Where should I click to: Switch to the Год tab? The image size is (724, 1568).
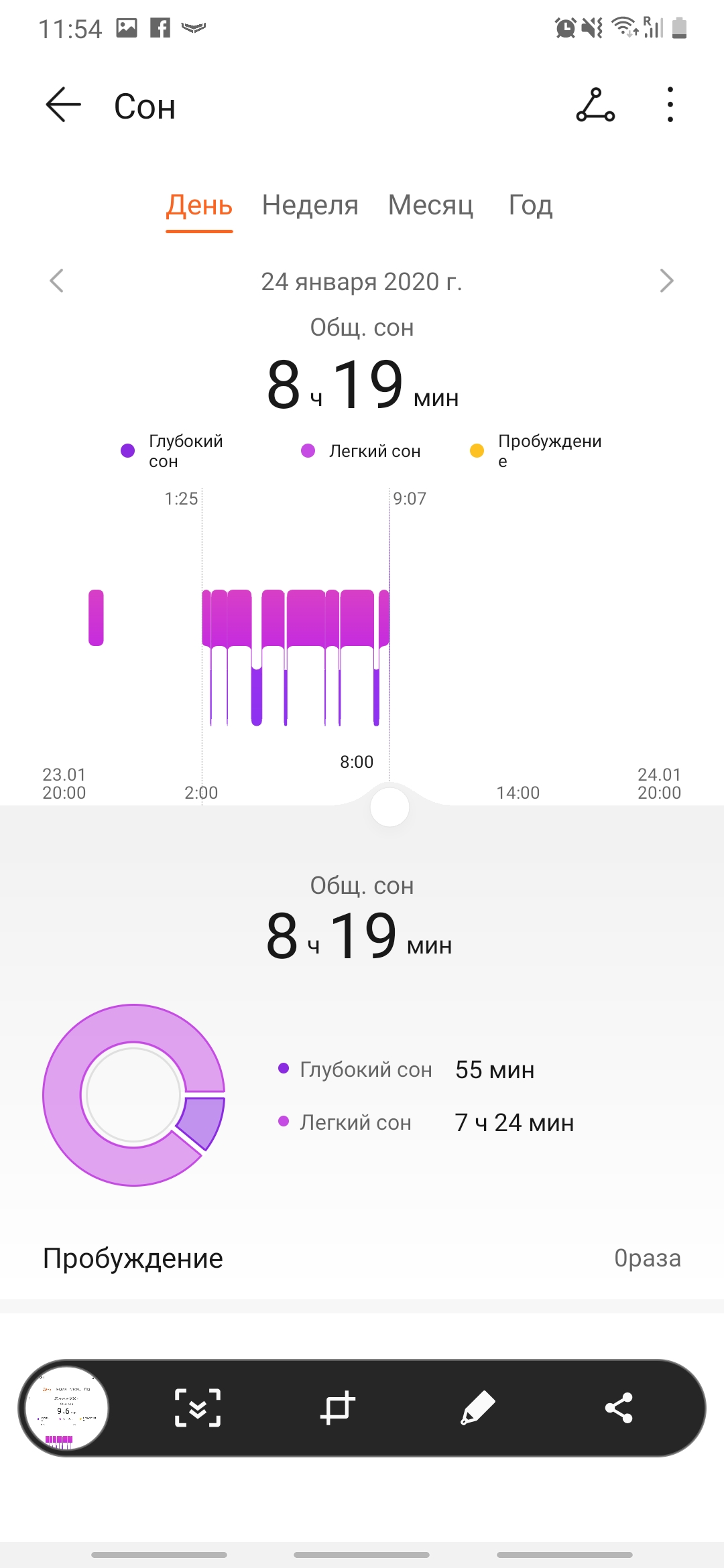coord(530,205)
